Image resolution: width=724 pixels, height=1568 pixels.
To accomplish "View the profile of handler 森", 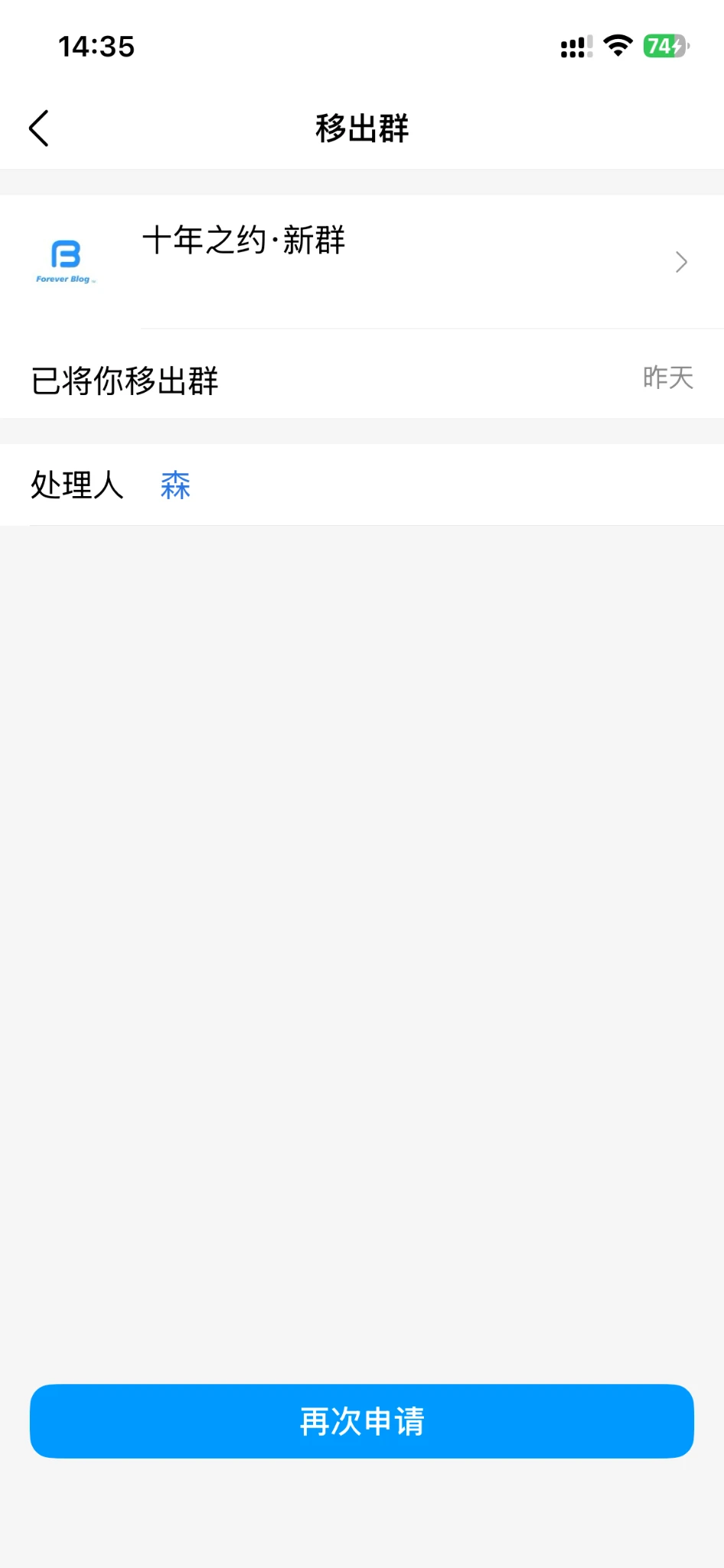I will coord(175,485).
